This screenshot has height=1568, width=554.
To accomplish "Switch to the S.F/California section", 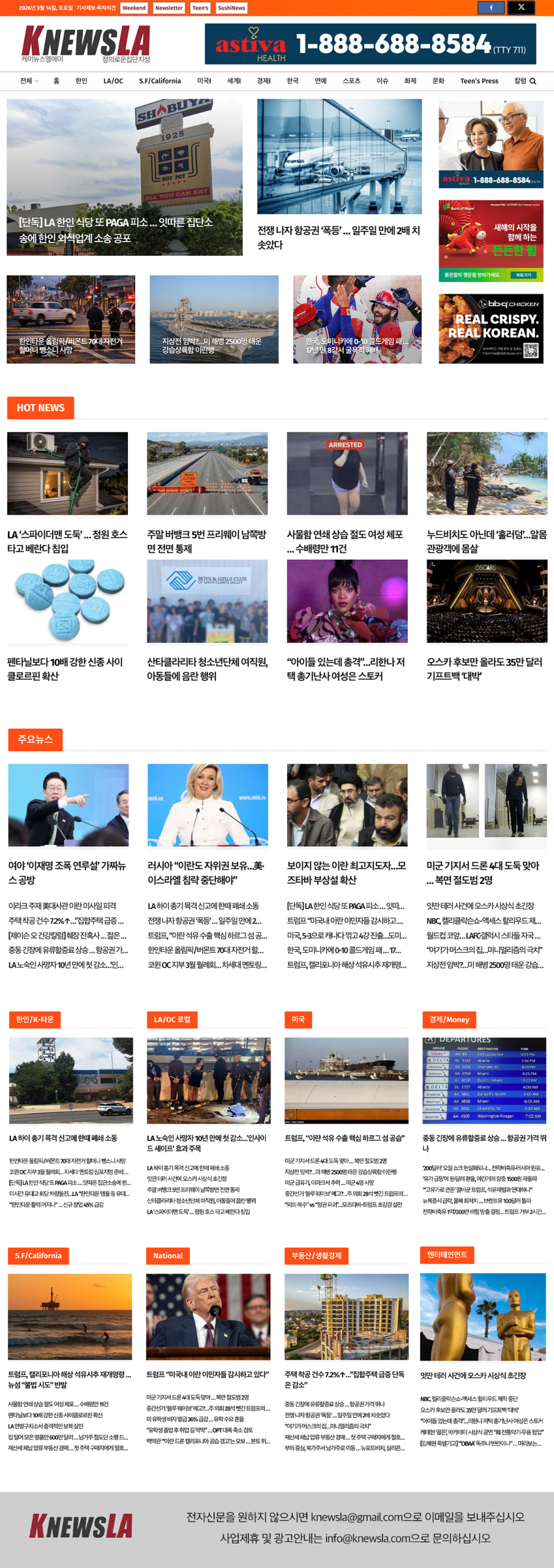I will 160,81.
